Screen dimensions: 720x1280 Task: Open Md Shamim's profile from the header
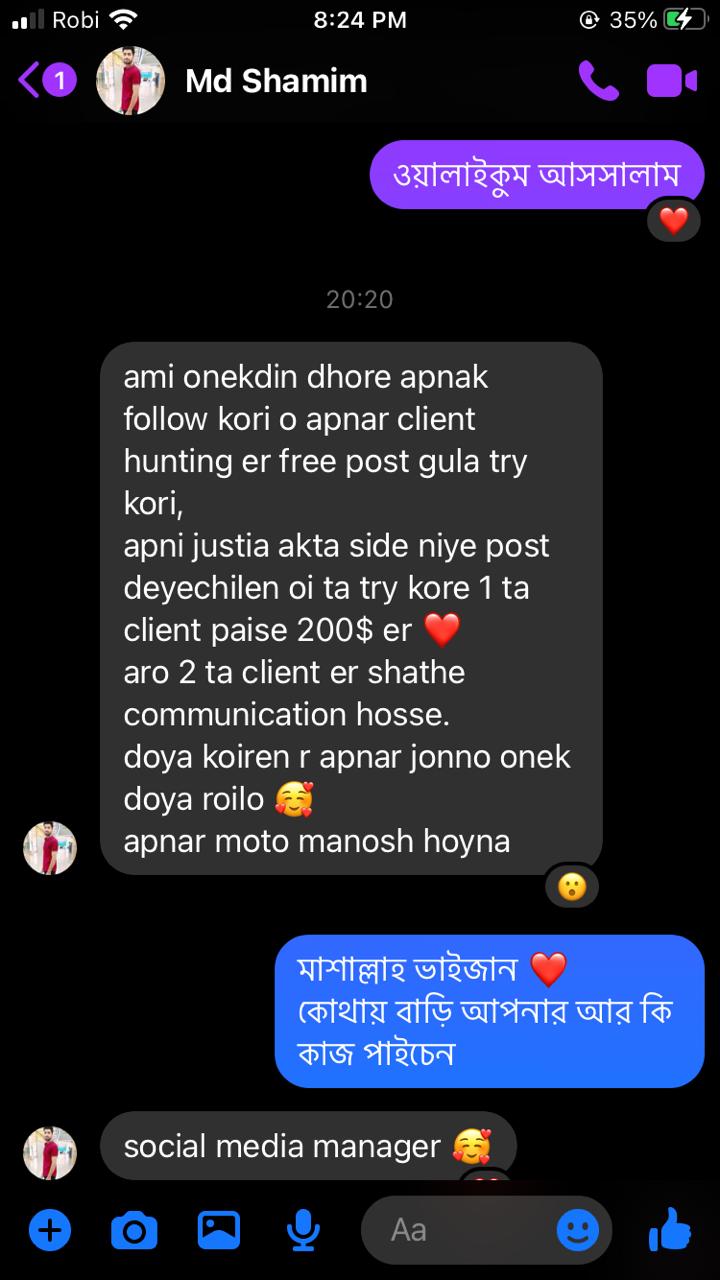point(275,81)
